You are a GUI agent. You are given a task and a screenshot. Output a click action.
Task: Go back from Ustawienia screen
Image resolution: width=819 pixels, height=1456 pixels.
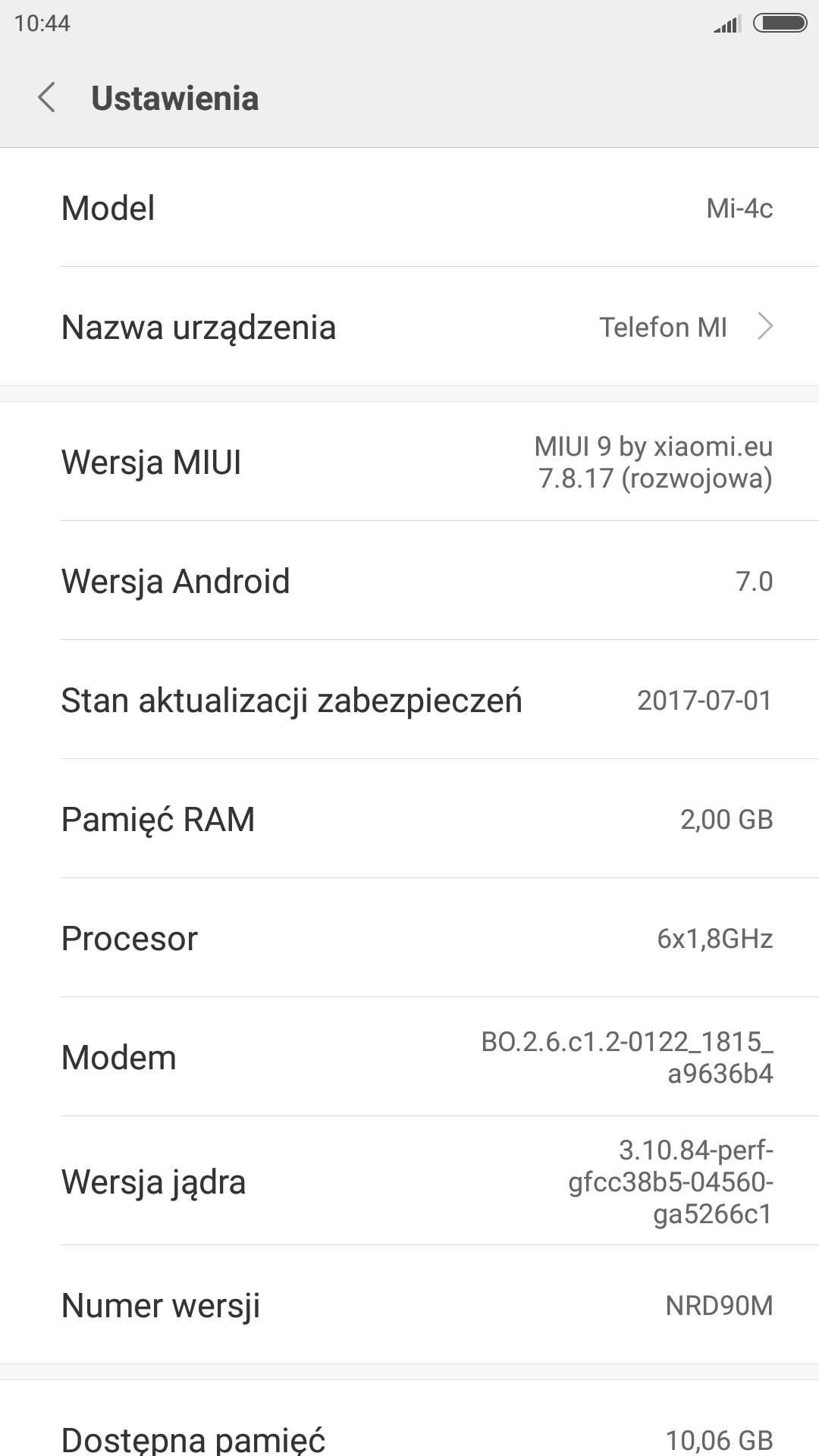click(x=47, y=98)
